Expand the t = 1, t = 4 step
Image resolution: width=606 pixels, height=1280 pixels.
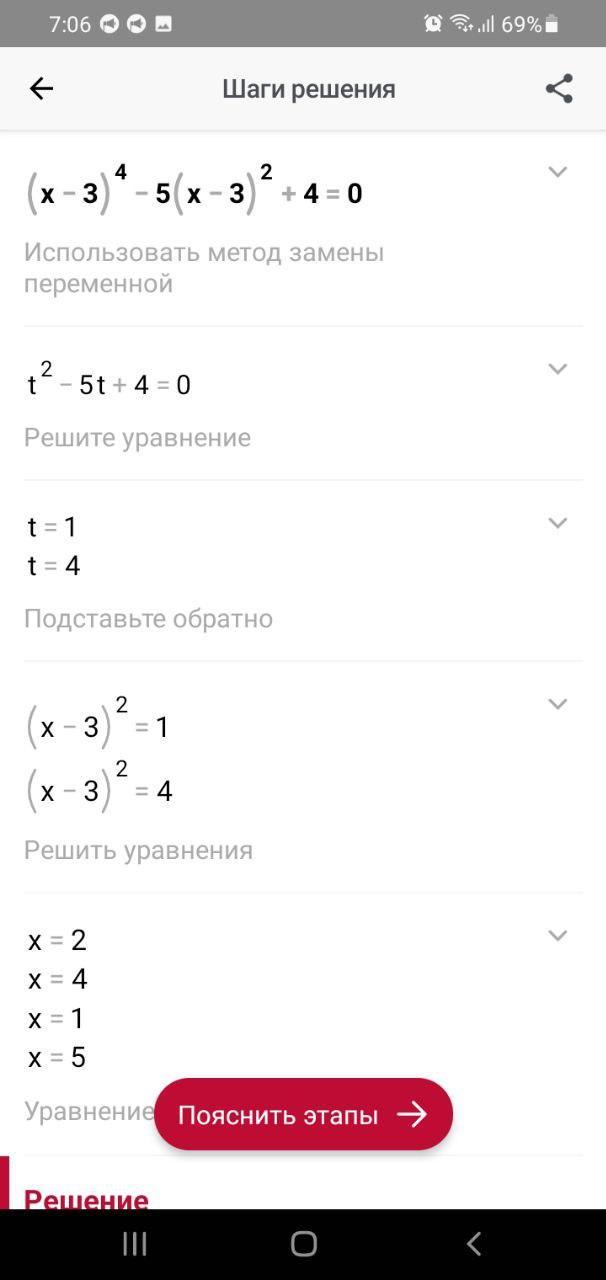558,523
